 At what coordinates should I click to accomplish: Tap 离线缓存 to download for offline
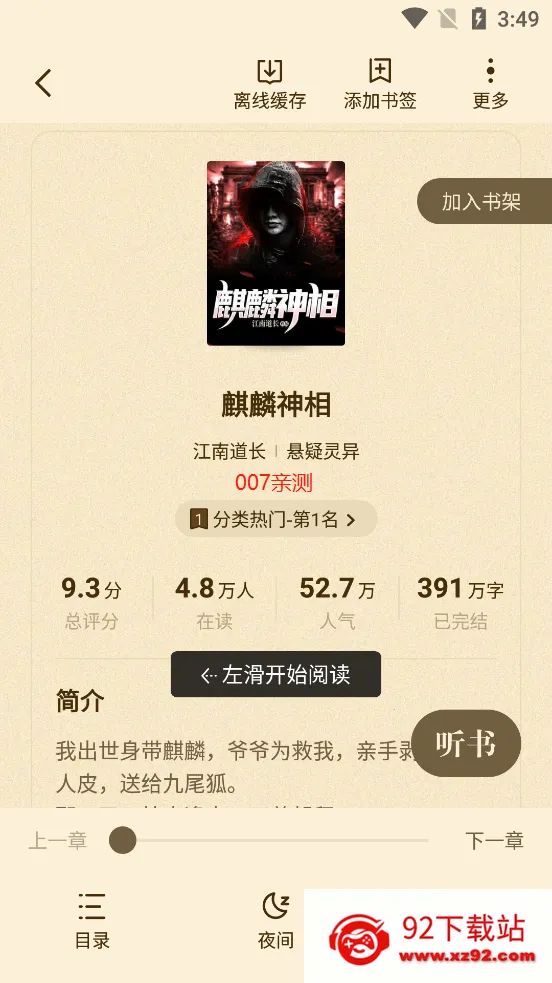coord(270,84)
